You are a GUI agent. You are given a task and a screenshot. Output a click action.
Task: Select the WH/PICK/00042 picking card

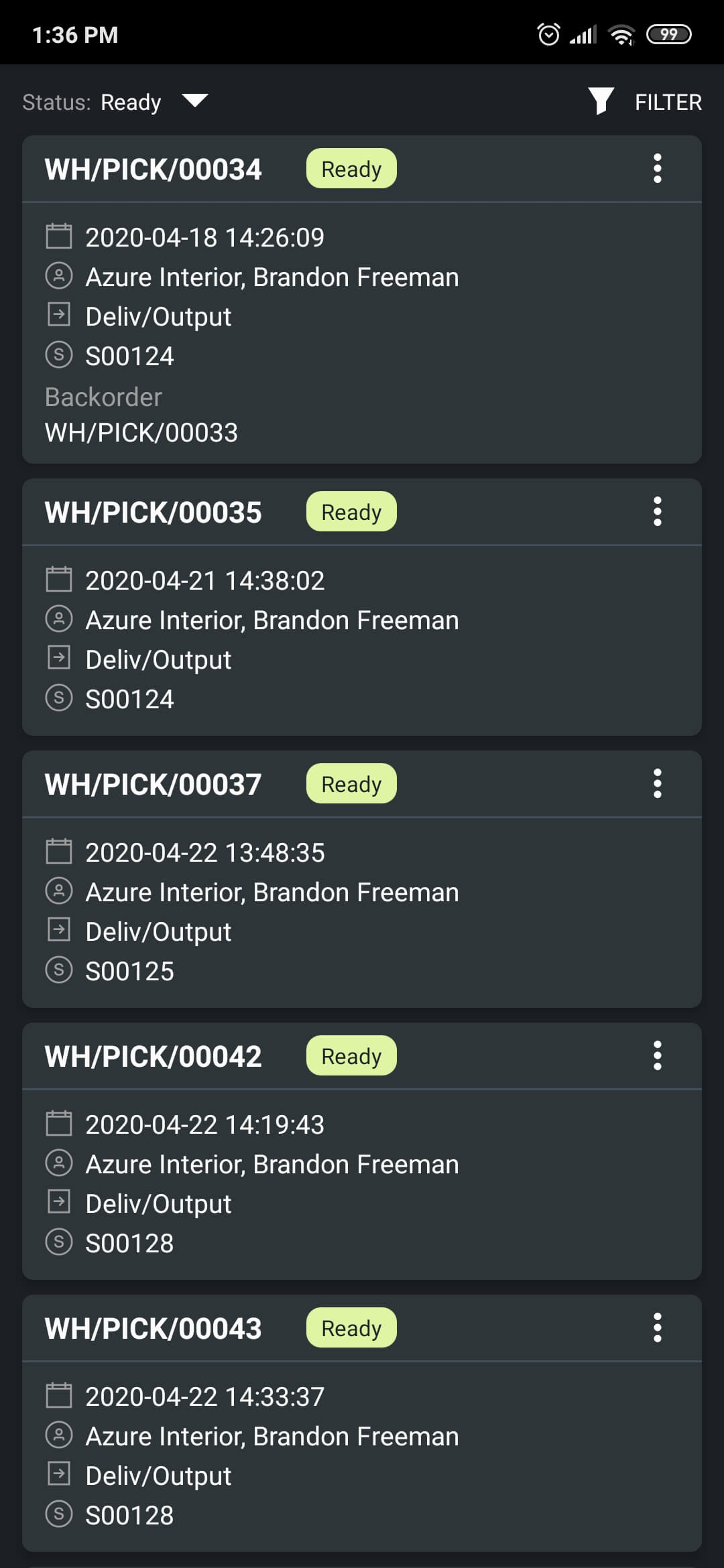[362, 1151]
